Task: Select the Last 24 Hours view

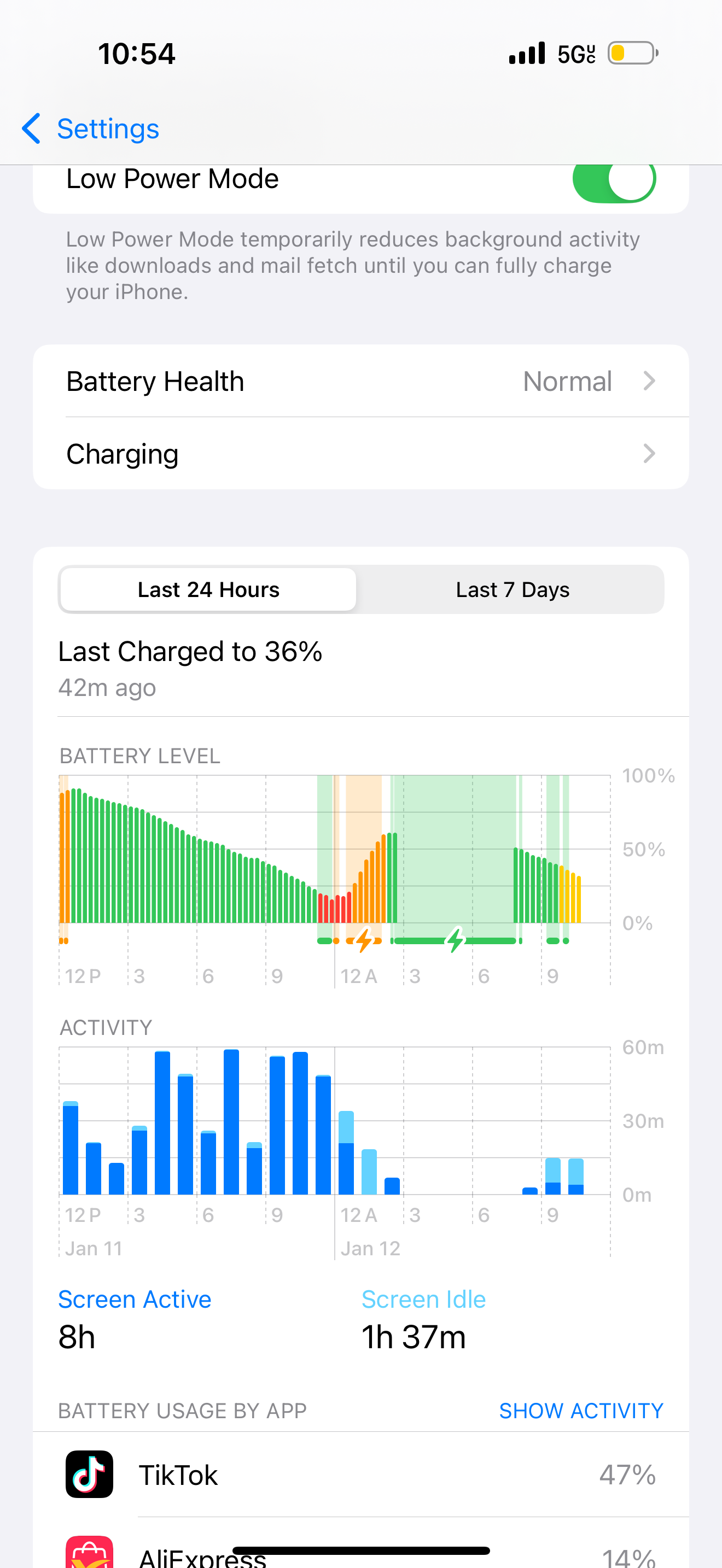Action: click(x=208, y=589)
